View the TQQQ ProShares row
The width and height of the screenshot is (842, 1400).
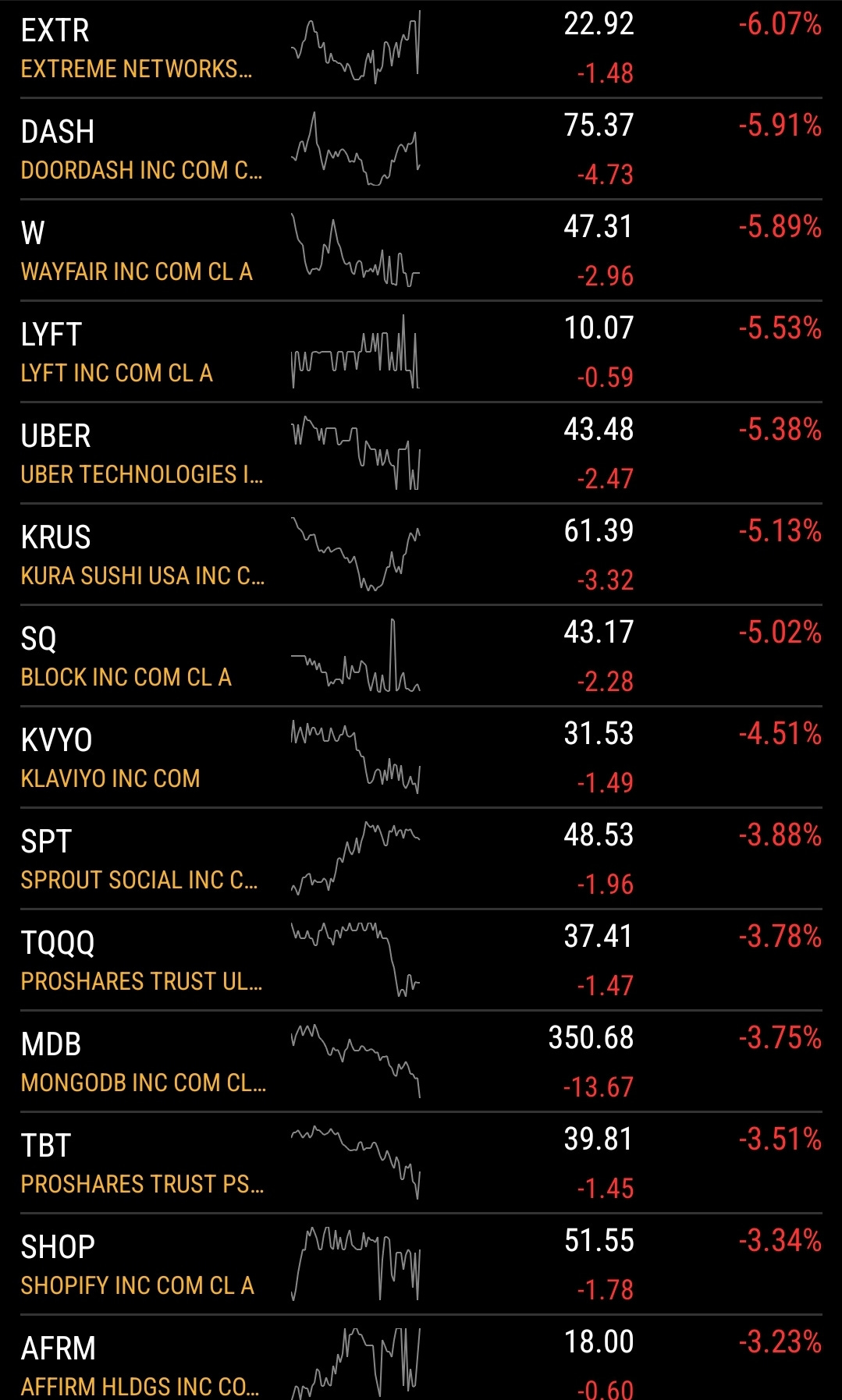coord(421,959)
